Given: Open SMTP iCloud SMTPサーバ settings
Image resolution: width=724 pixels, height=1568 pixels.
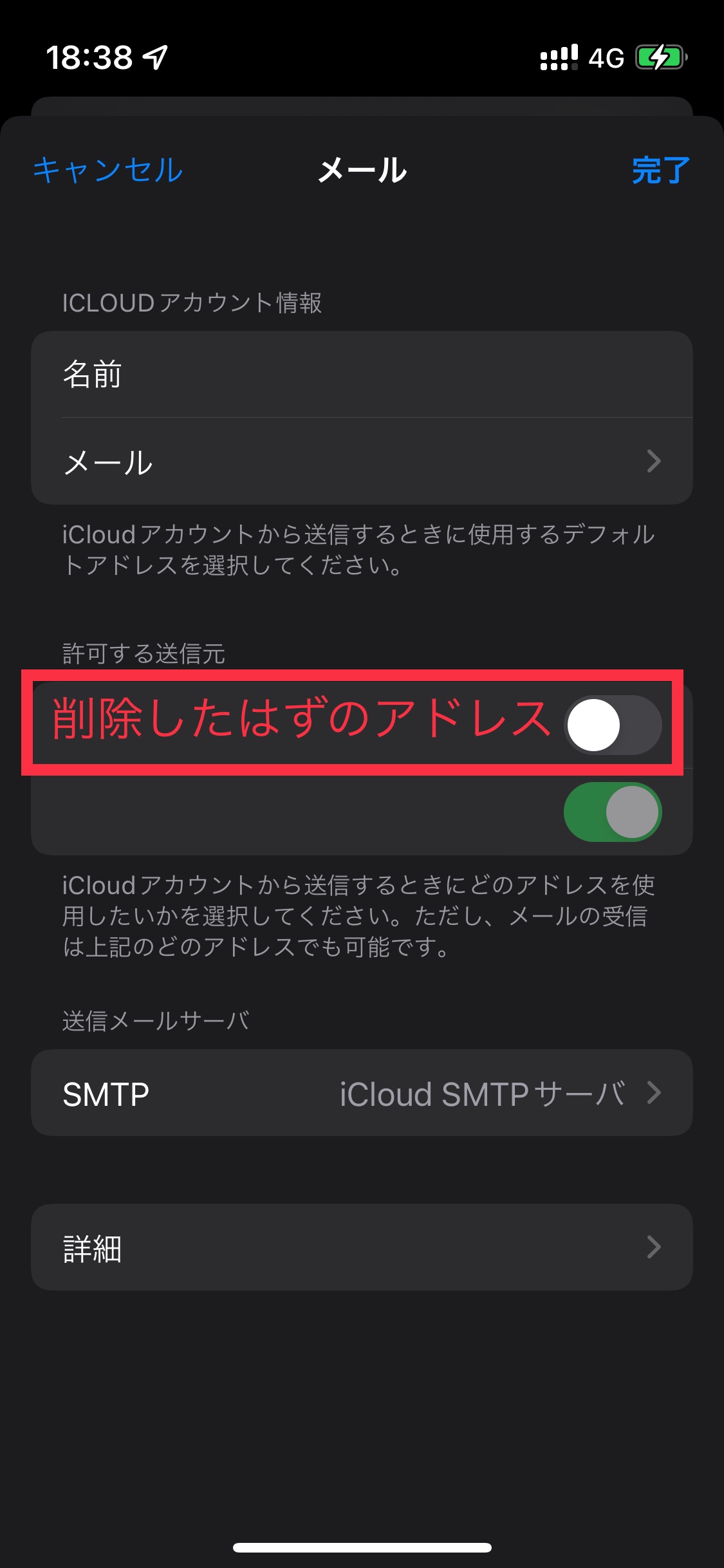Looking at the screenshot, I should (362, 1093).
